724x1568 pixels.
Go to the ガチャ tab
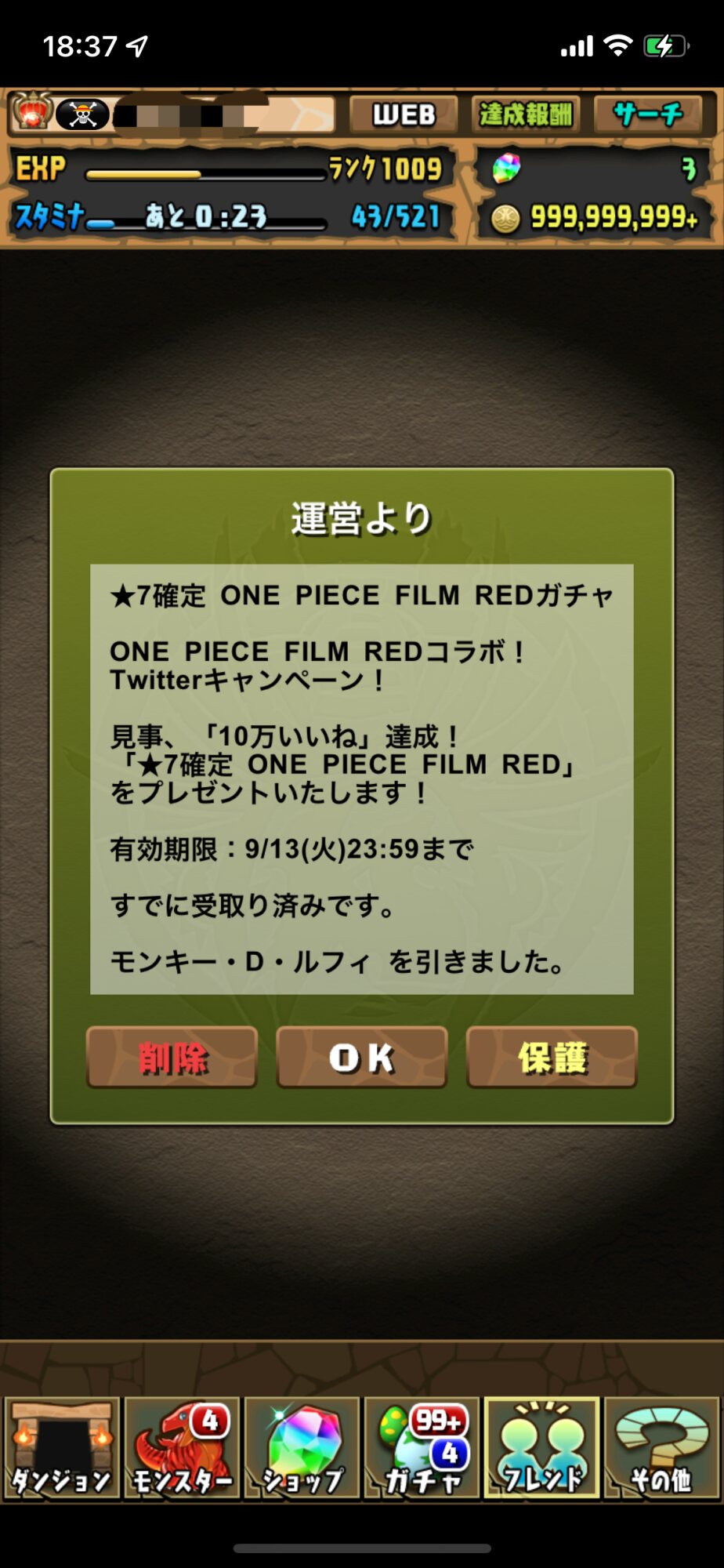(422, 1447)
